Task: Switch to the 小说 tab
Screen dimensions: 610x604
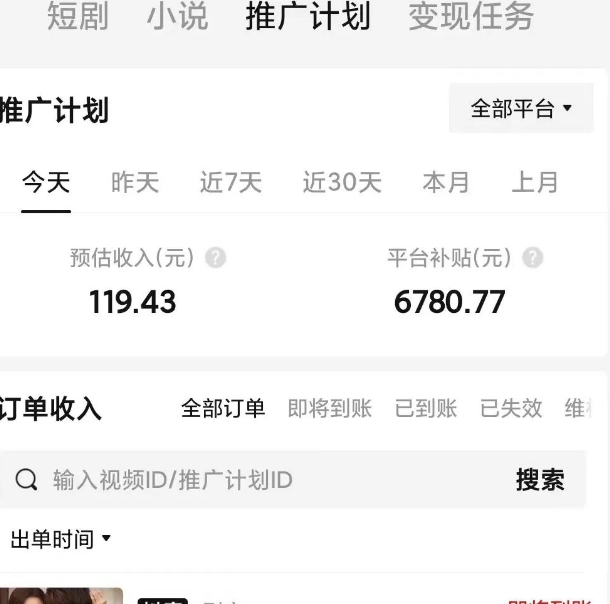Action: pyautogui.click(x=177, y=16)
